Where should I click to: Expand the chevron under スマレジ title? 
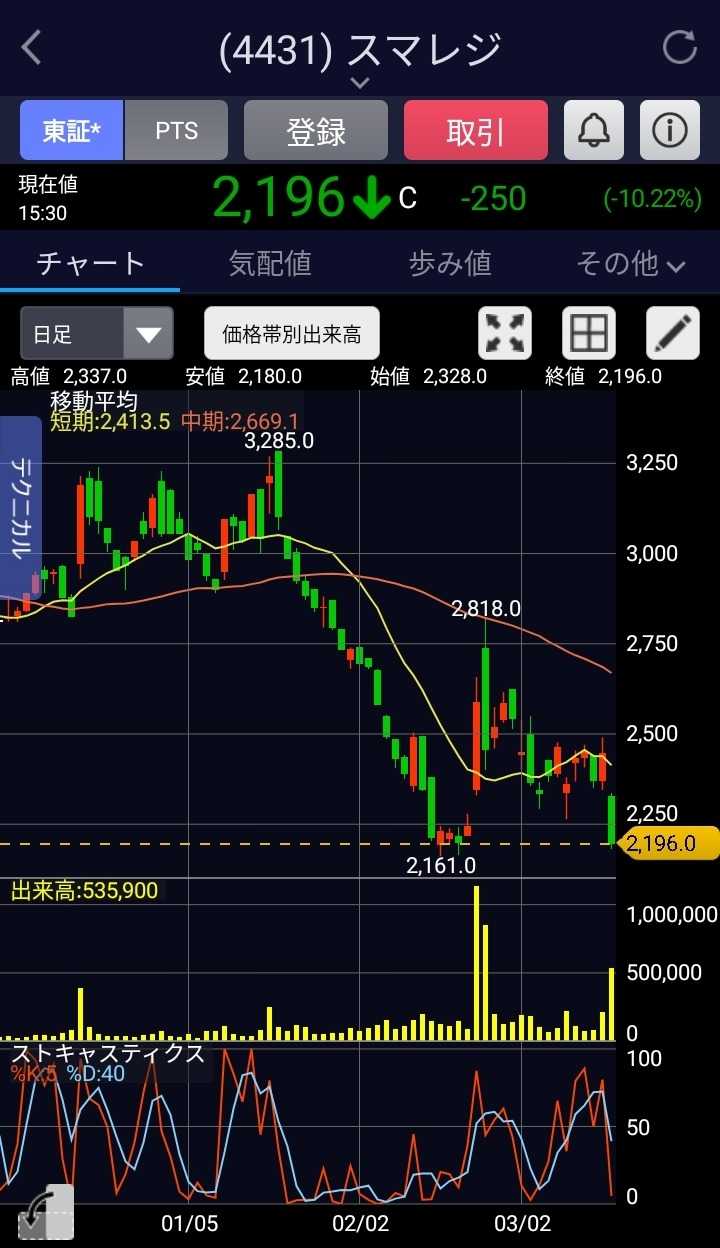[x=360, y=83]
